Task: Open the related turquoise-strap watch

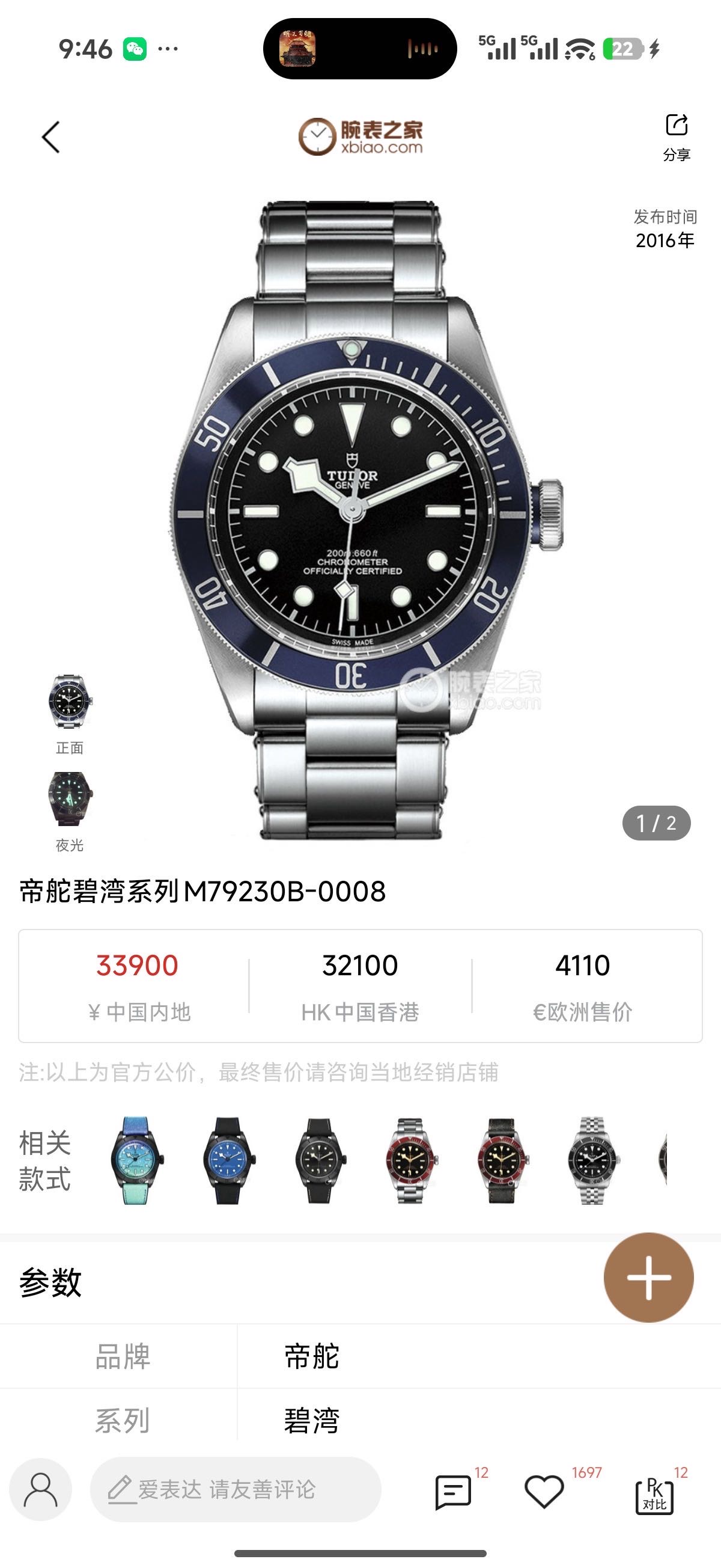Action: [135, 1160]
